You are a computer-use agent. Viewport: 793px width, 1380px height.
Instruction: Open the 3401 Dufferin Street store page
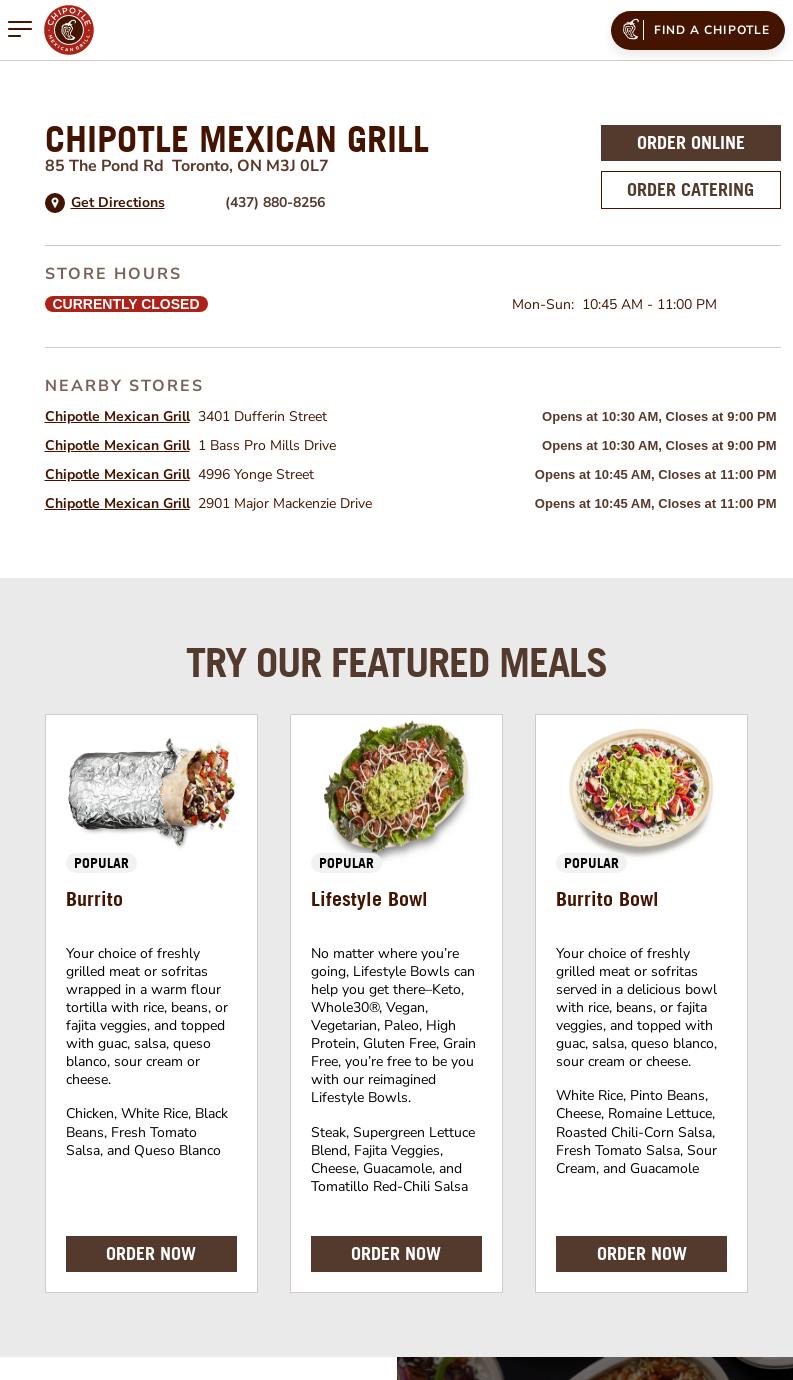point(117,416)
